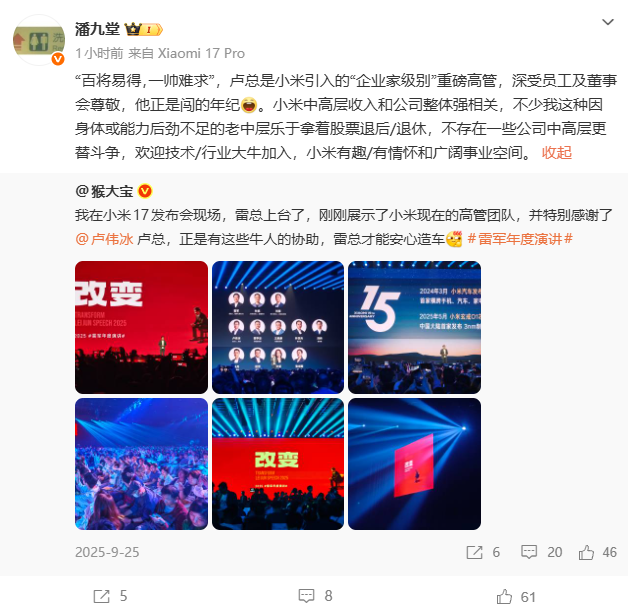
Task: View the 15 anniversary photo
Action: pyautogui.click(x=414, y=327)
